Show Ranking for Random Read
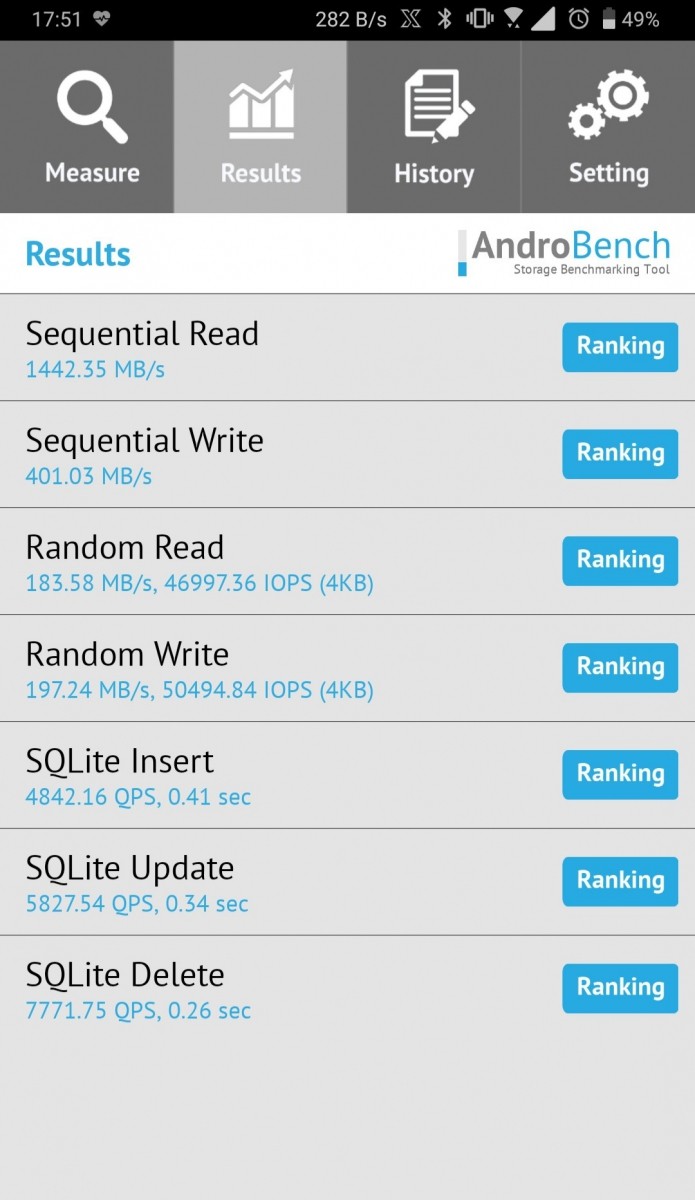 [620, 561]
